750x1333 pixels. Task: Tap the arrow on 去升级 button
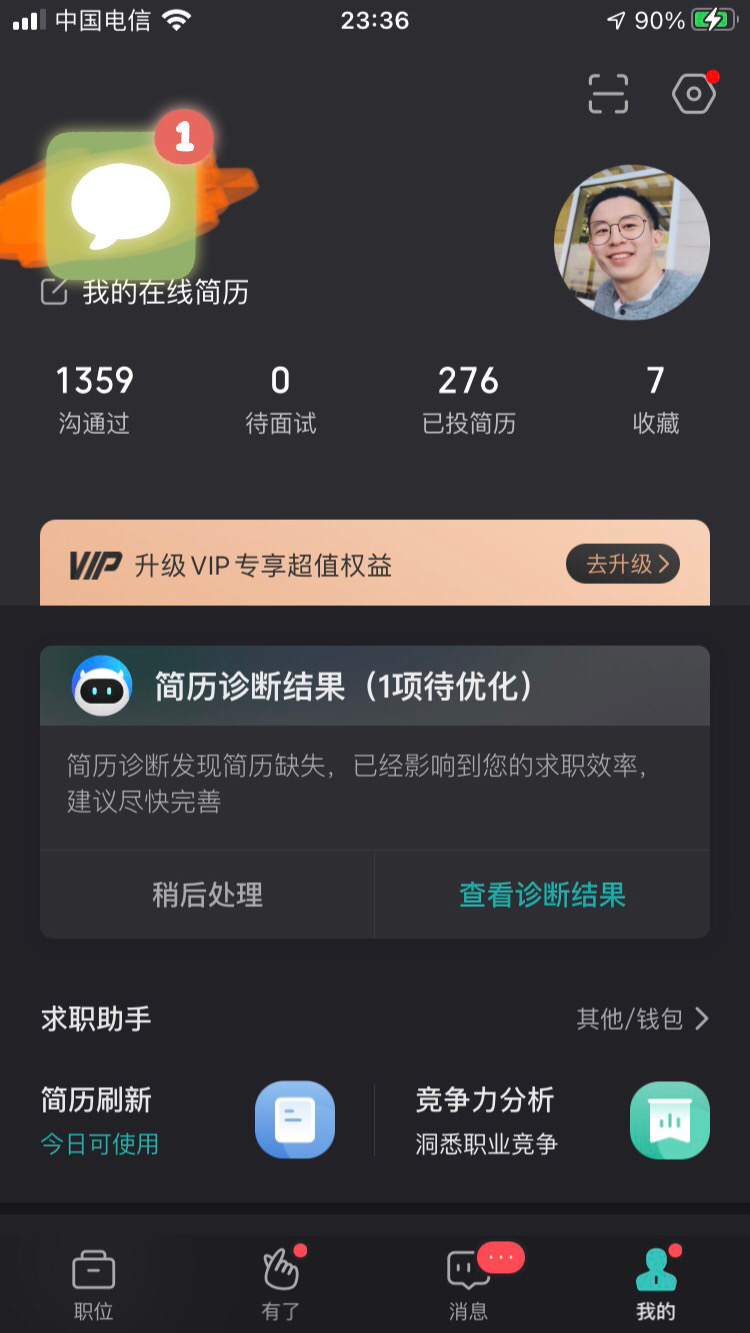(664, 563)
